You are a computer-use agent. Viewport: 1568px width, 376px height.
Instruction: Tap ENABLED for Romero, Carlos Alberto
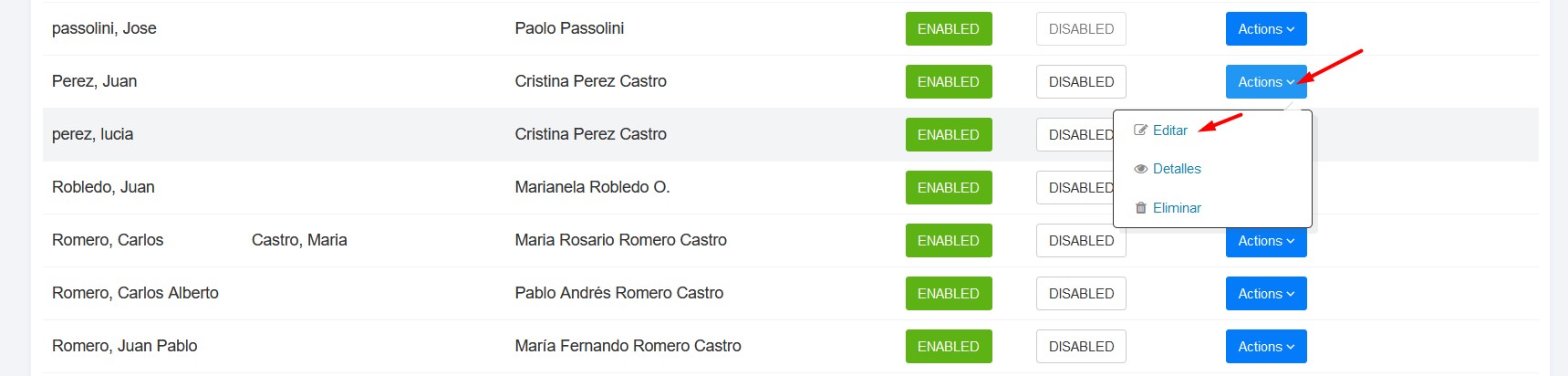[x=948, y=294]
